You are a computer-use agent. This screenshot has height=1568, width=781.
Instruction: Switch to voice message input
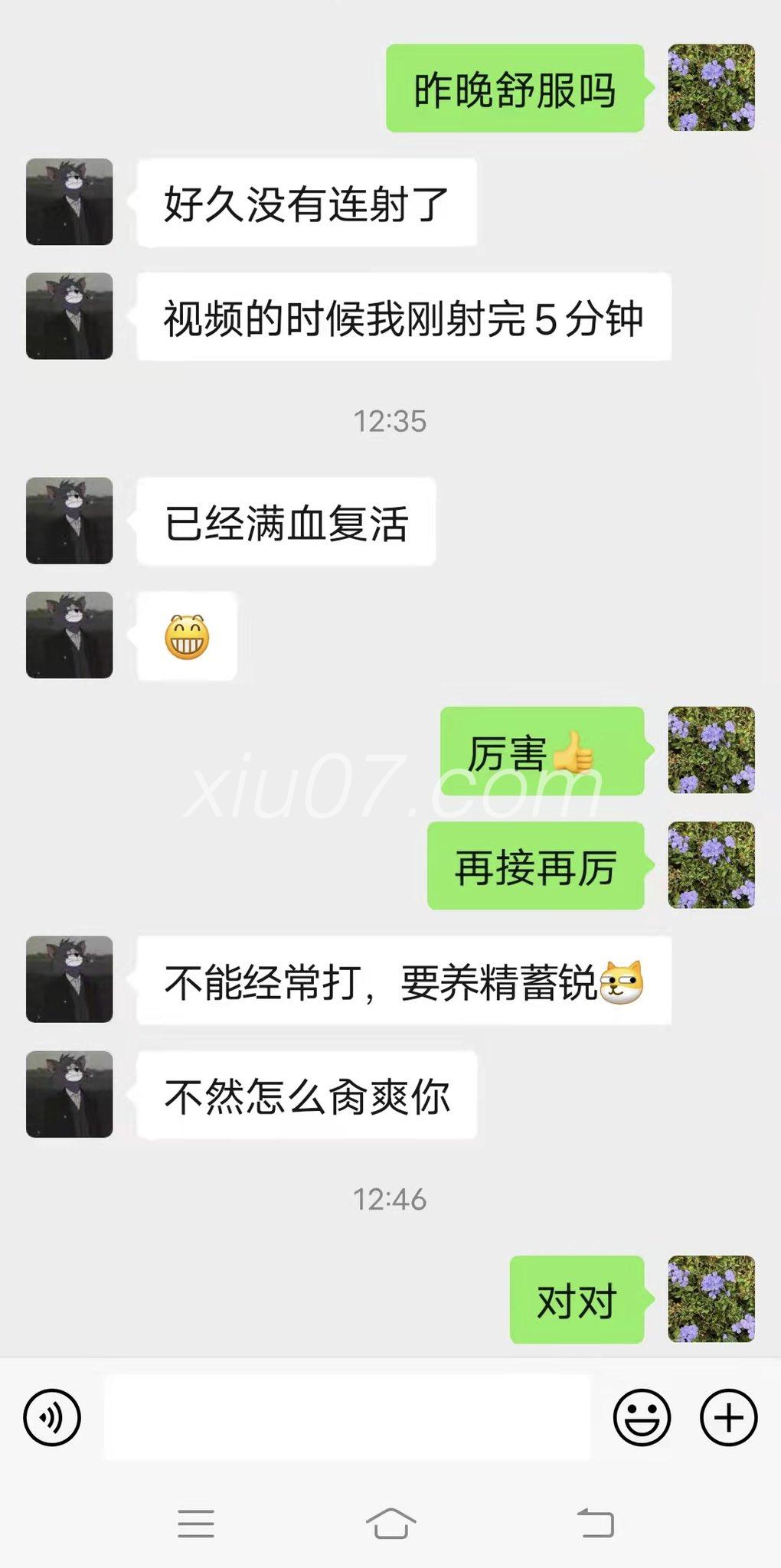click(x=52, y=1417)
